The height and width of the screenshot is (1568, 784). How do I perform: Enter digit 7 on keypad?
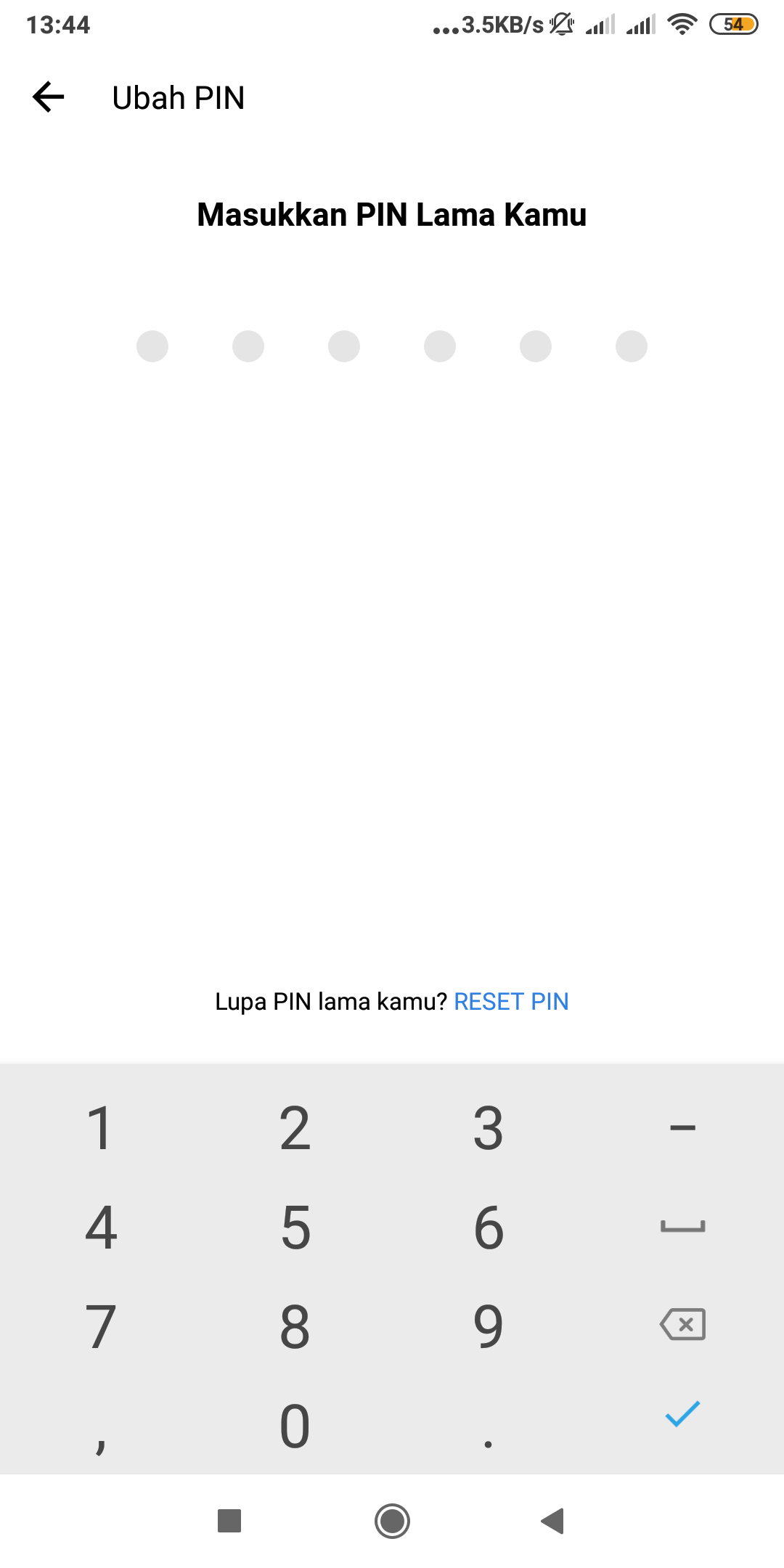[101, 1326]
